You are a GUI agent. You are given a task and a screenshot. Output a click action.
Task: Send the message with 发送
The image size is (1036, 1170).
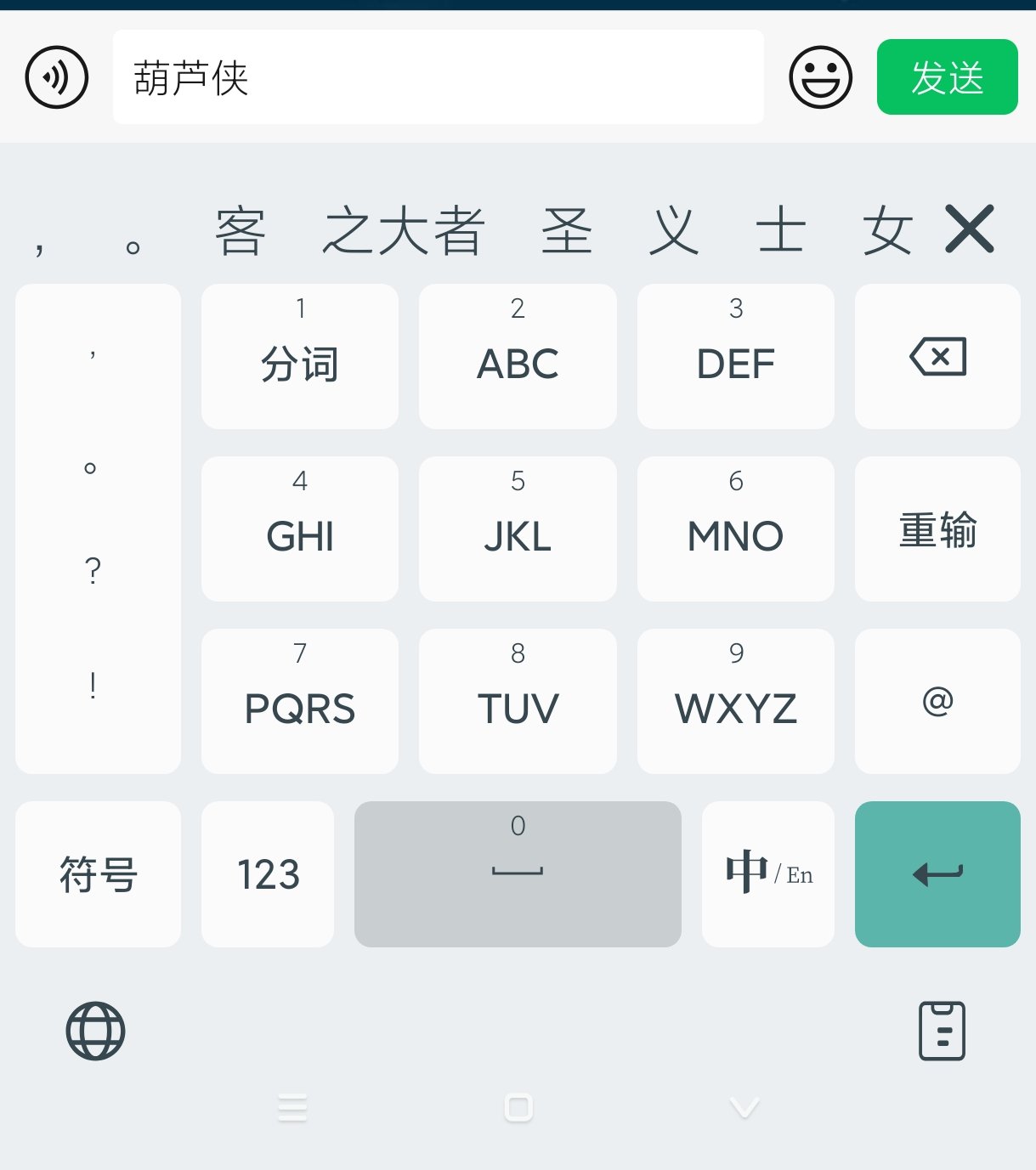[947, 77]
